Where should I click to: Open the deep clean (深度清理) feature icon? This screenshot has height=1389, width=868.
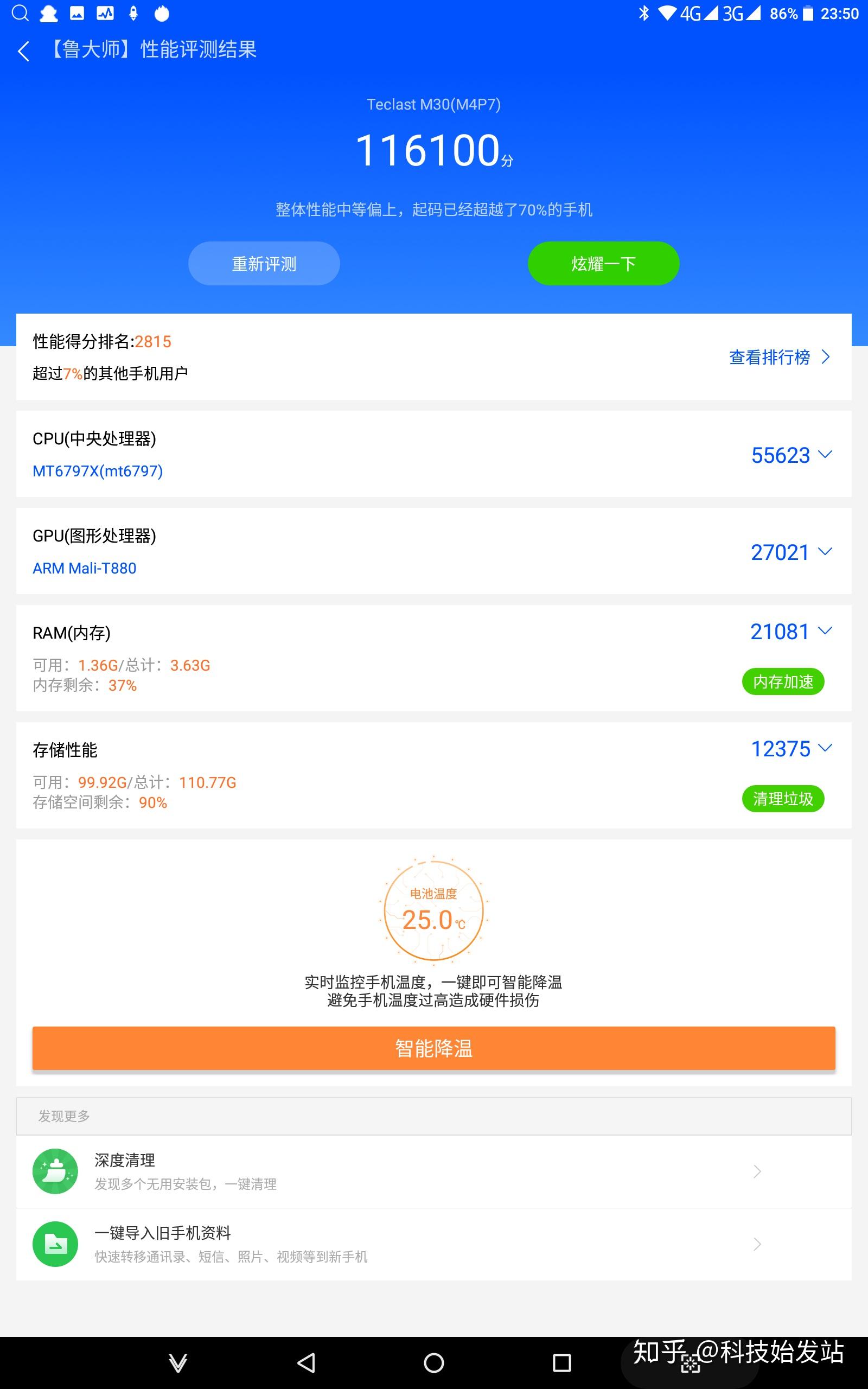point(55,1172)
